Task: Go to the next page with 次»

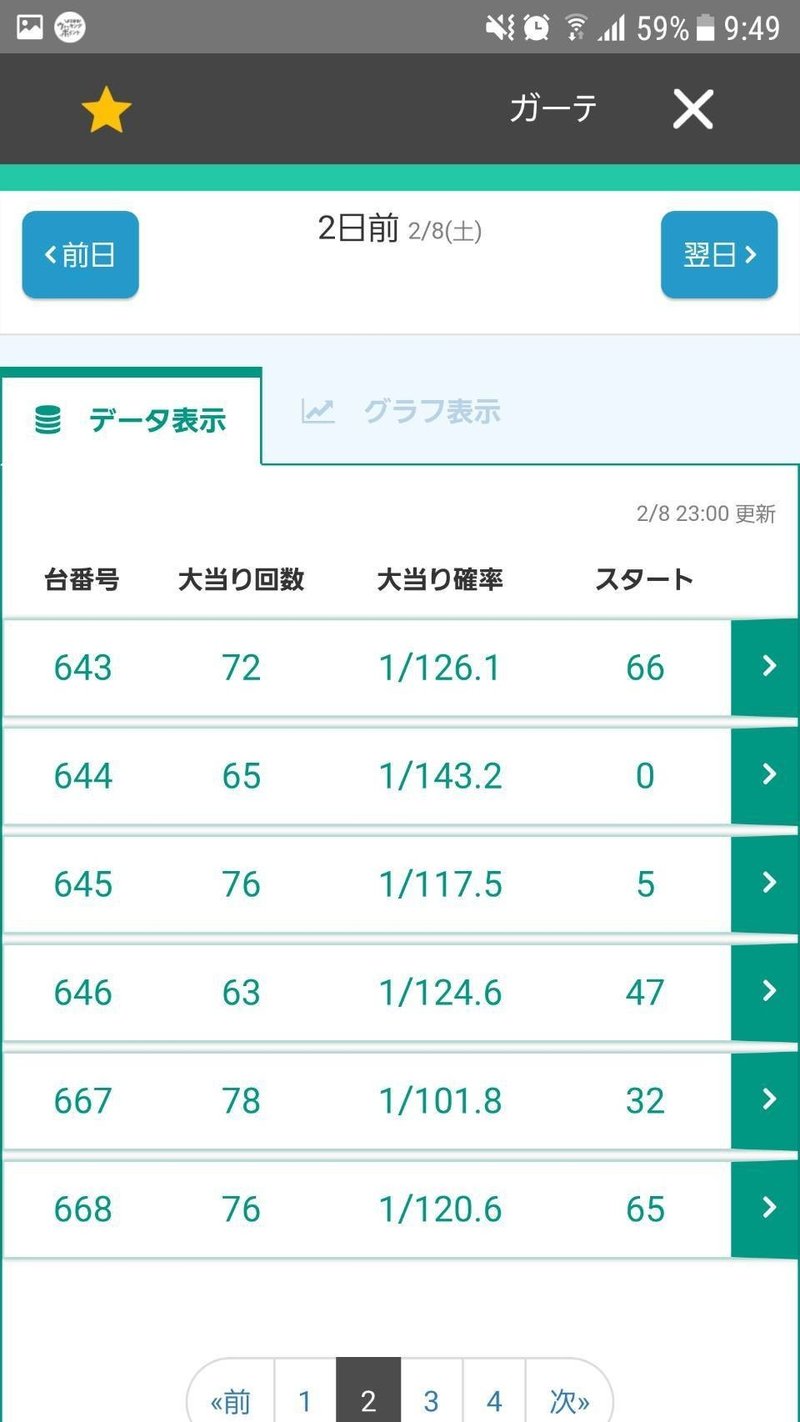Action: pos(569,1400)
